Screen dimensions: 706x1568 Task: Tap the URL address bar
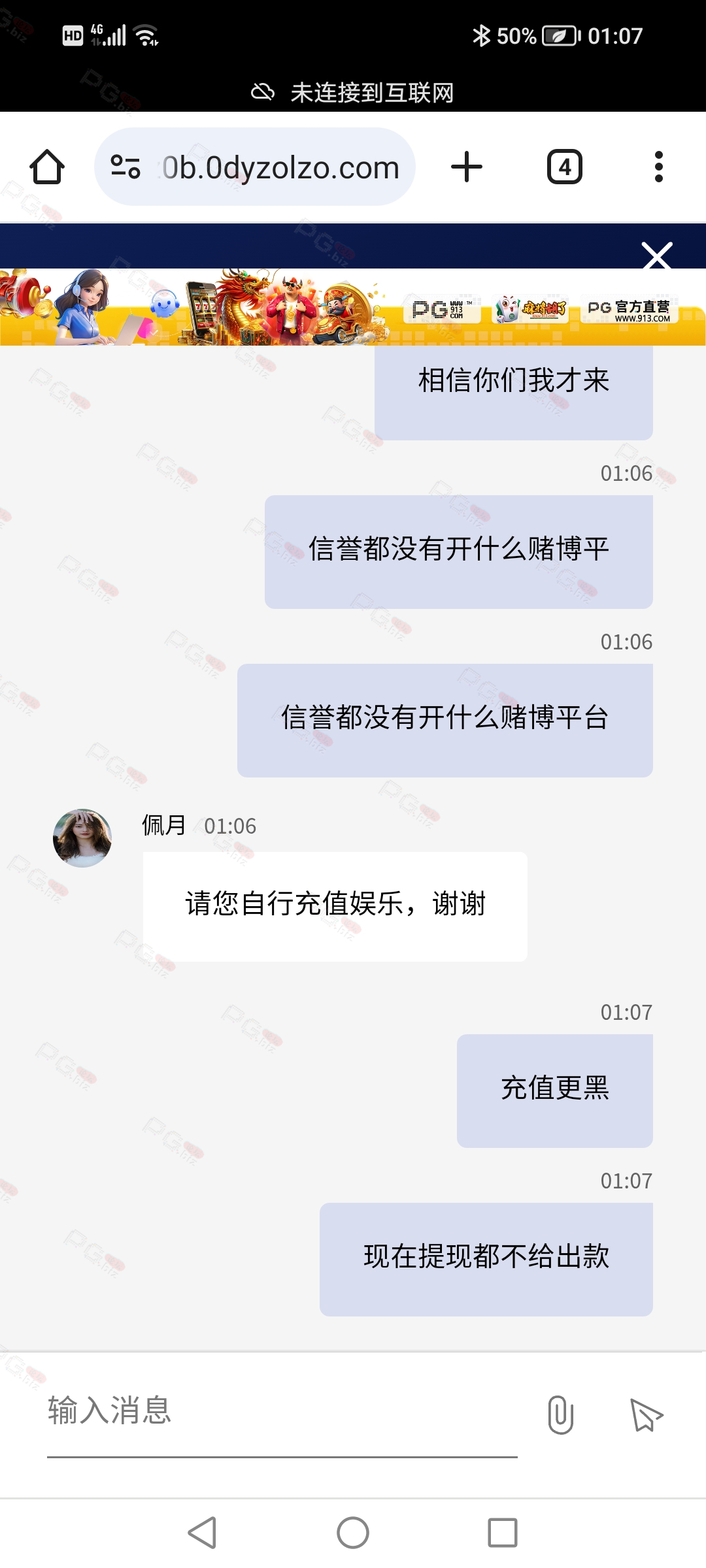pyautogui.click(x=255, y=167)
